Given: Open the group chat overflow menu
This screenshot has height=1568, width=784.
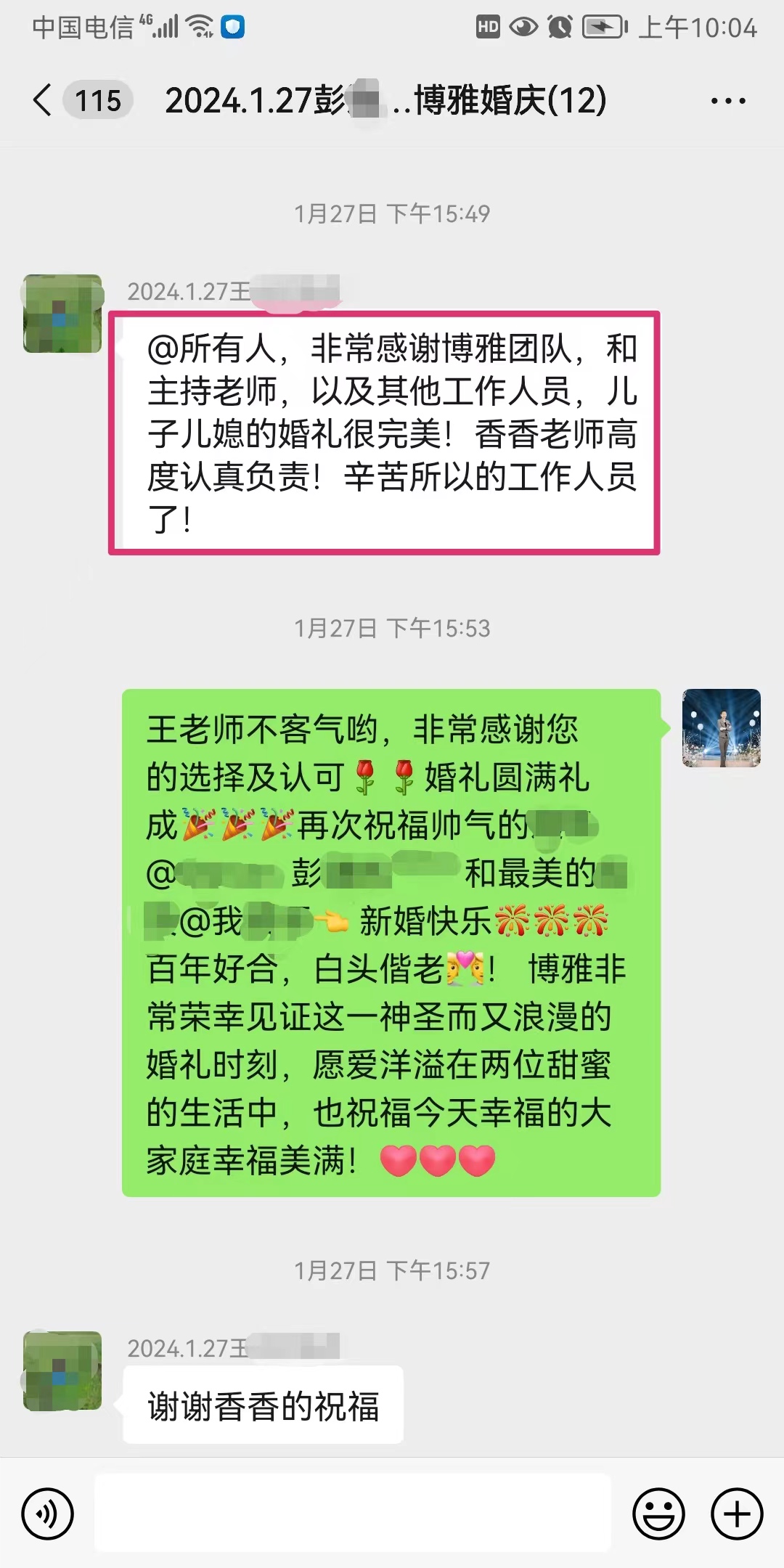Looking at the screenshot, I should (728, 101).
